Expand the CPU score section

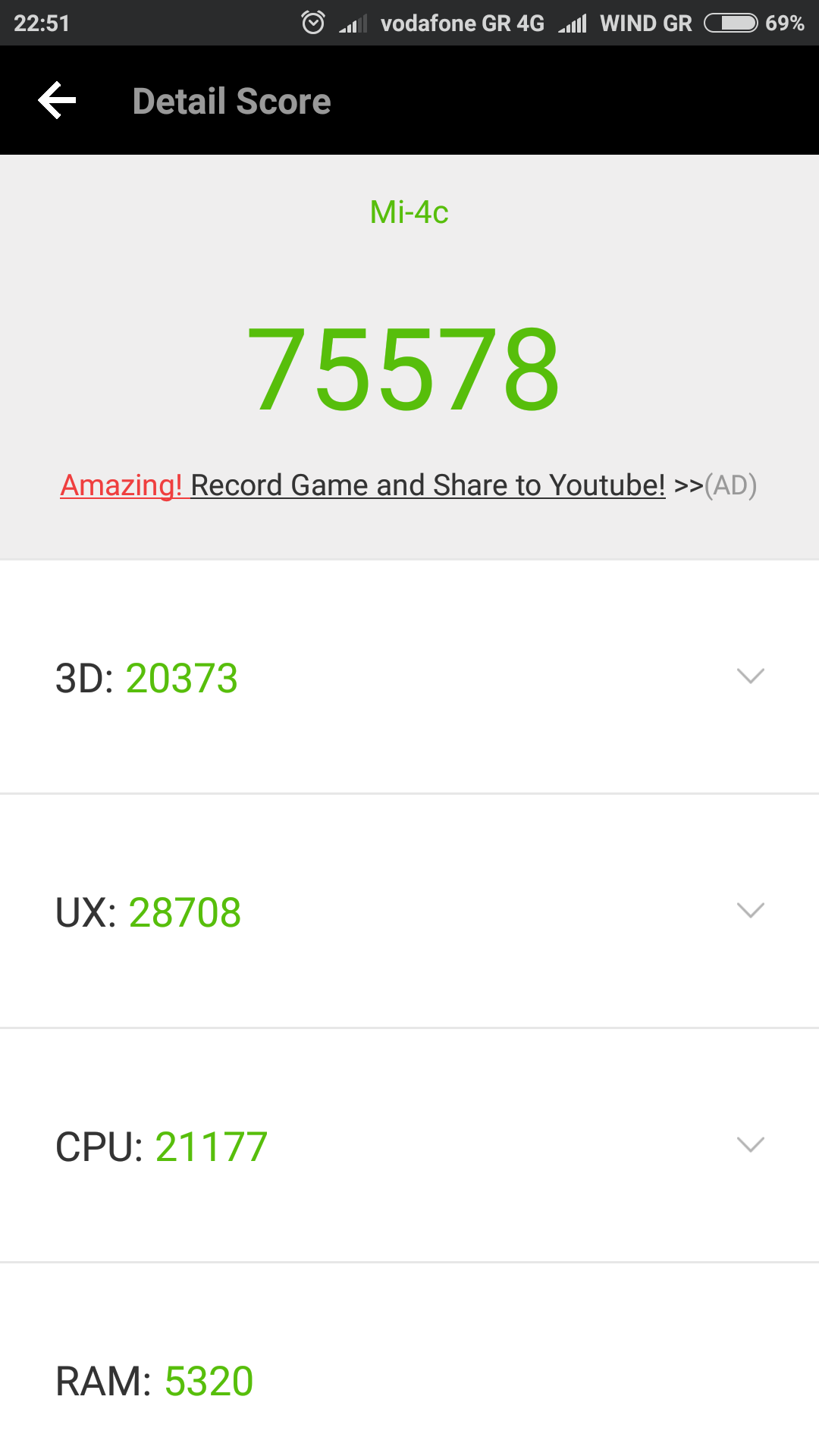tap(750, 1145)
